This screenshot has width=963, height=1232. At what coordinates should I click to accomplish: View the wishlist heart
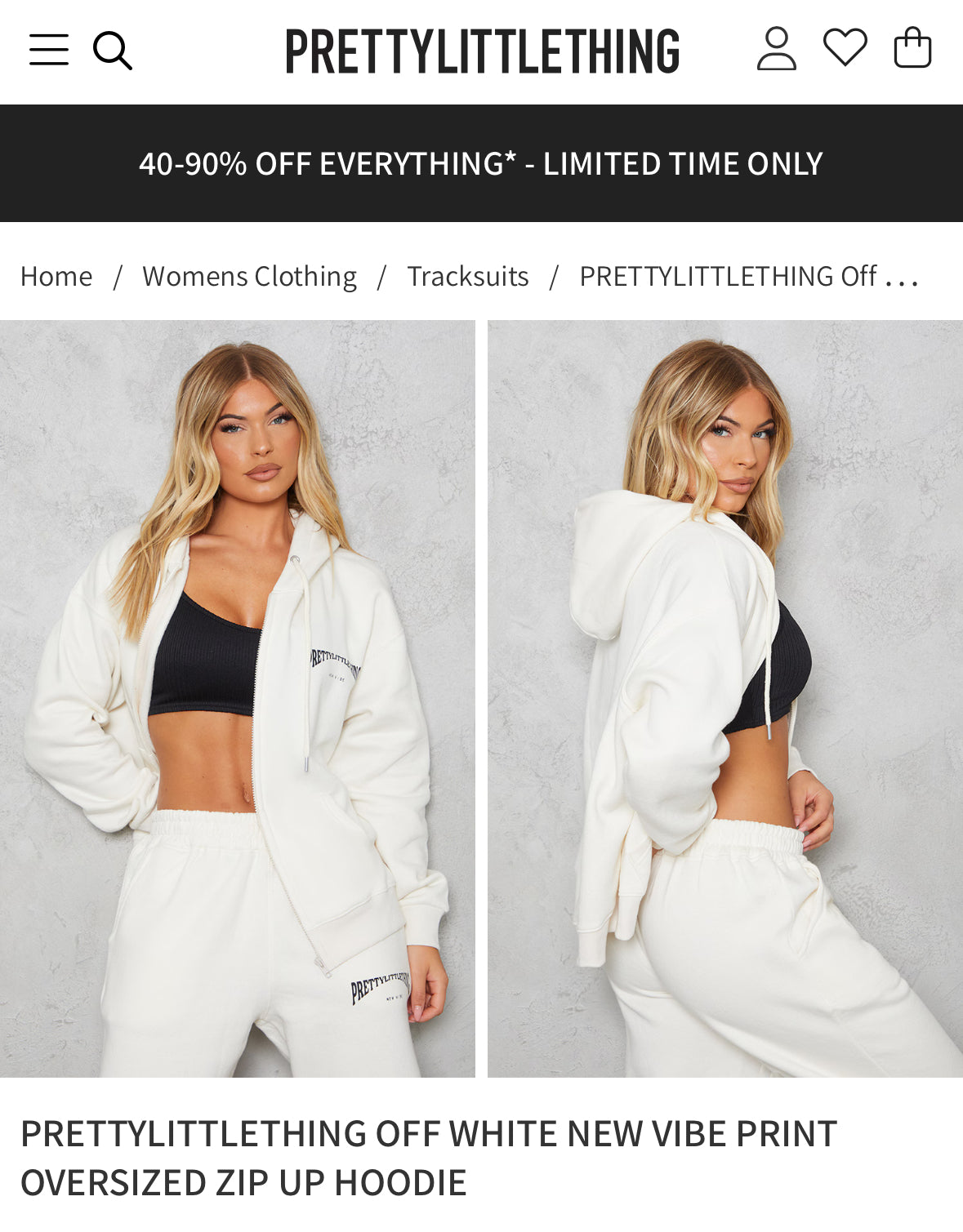click(x=845, y=48)
